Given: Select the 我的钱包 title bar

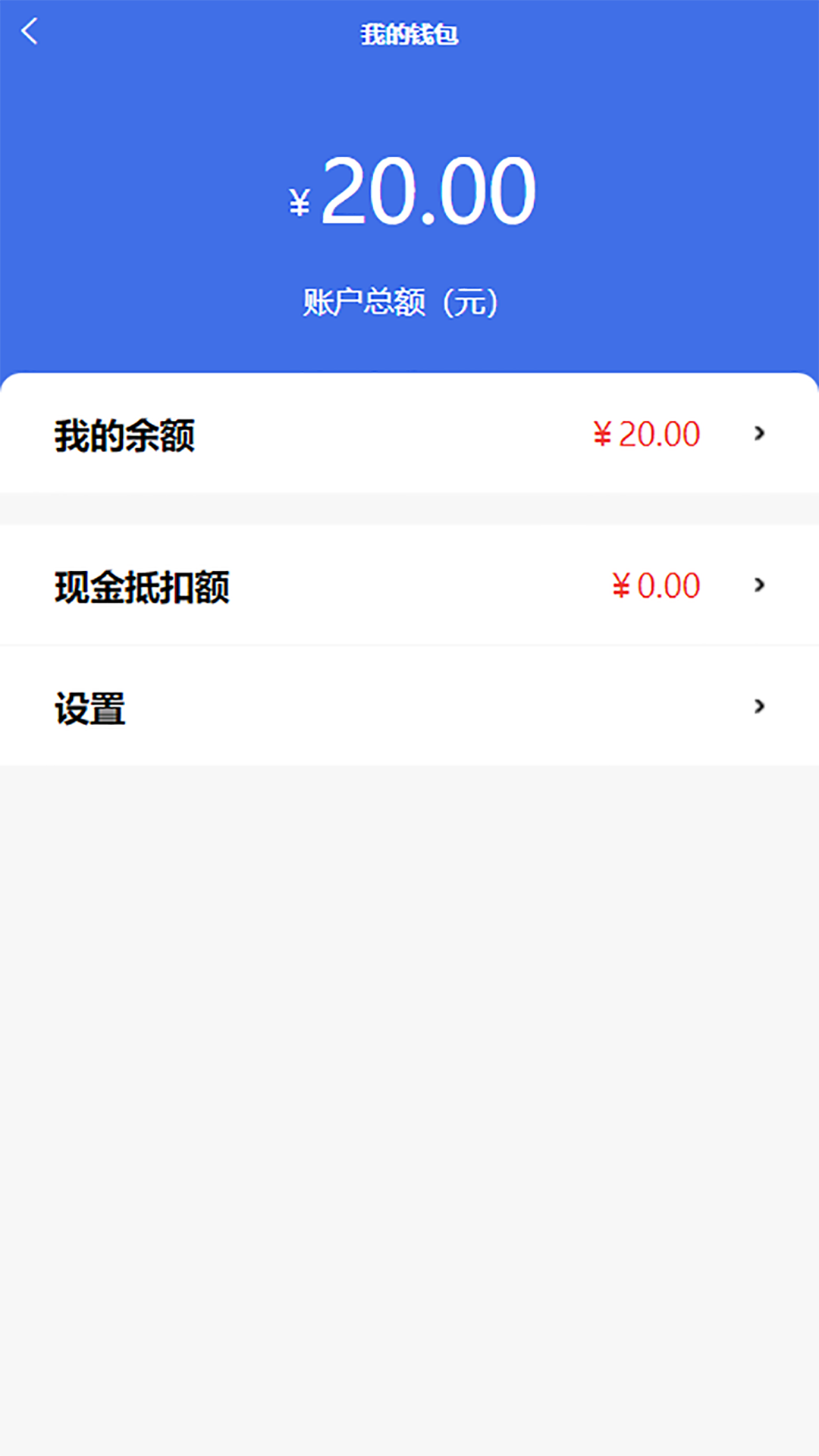Looking at the screenshot, I should point(409,32).
